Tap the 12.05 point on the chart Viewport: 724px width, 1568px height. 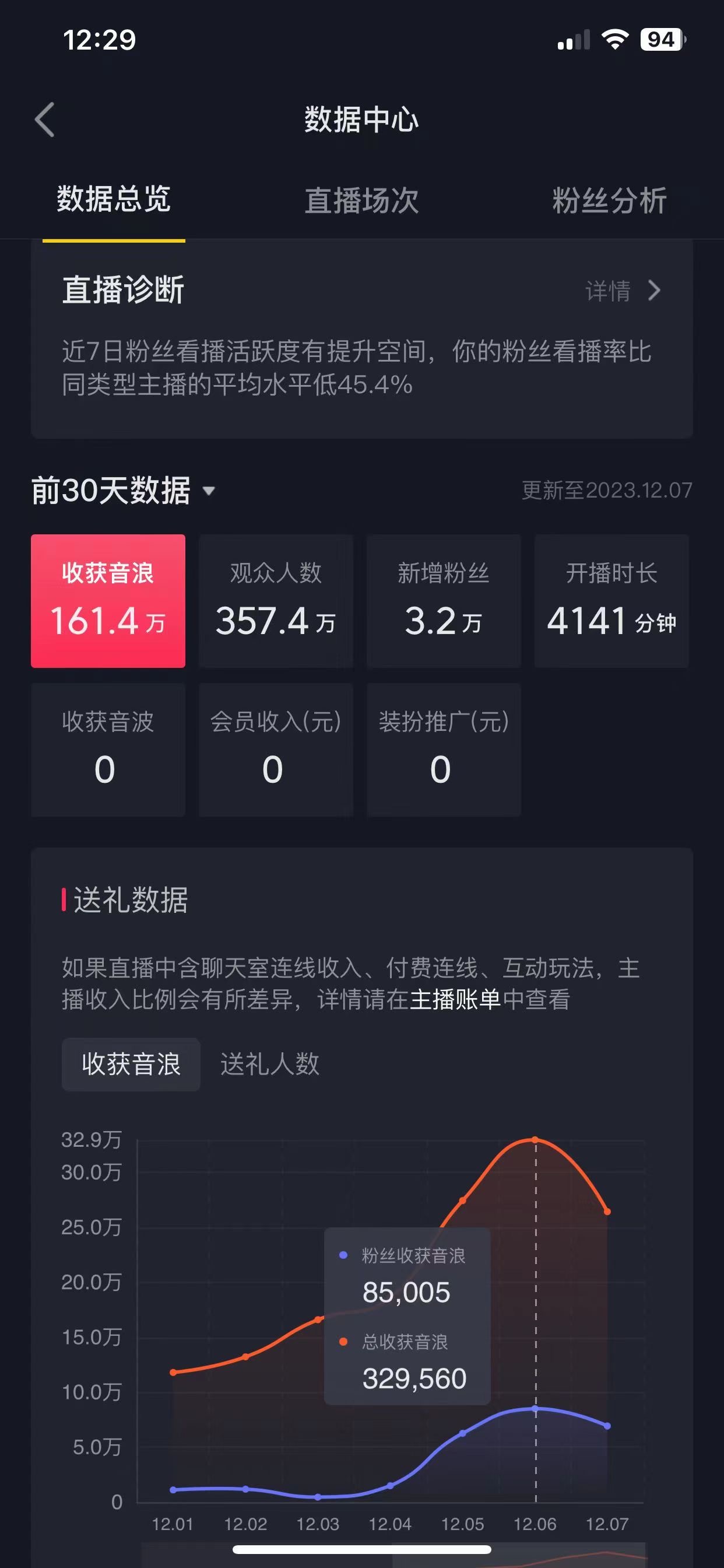pos(462,1200)
